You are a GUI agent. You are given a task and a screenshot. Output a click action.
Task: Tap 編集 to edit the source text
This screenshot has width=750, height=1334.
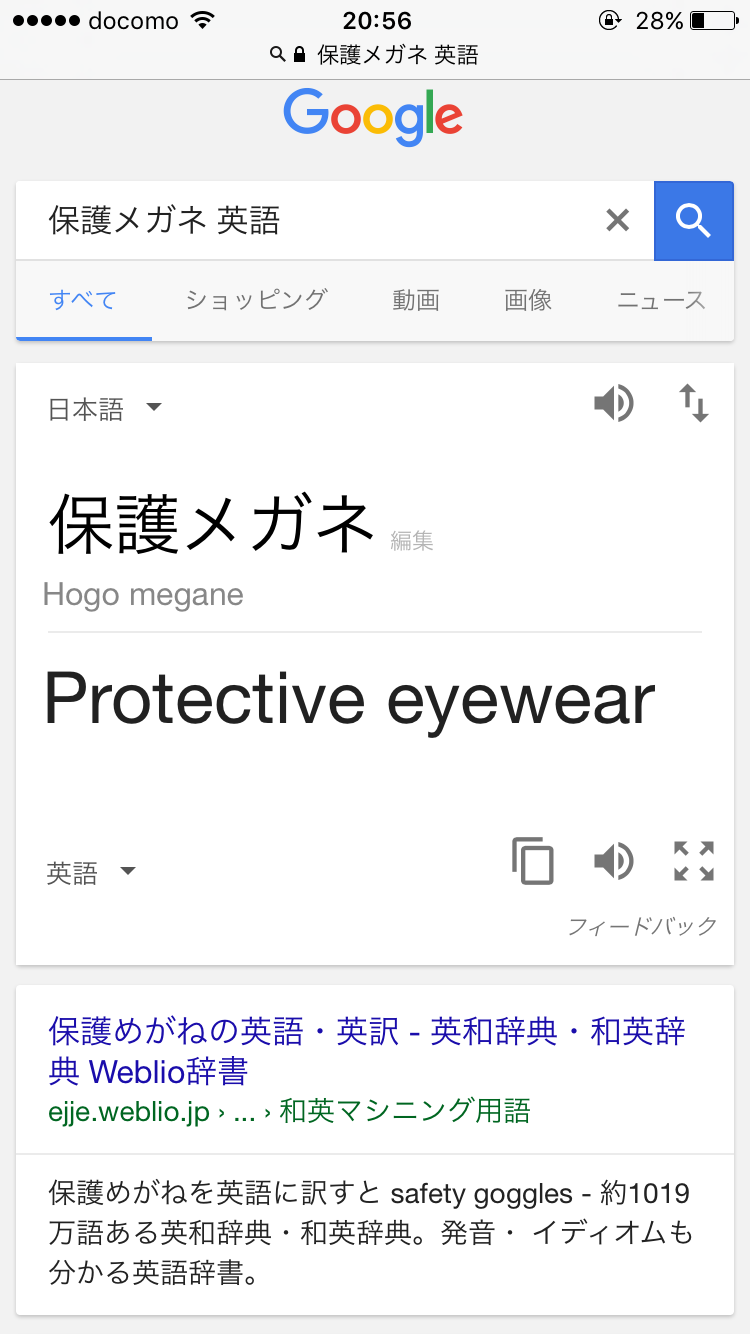pyautogui.click(x=411, y=541)
